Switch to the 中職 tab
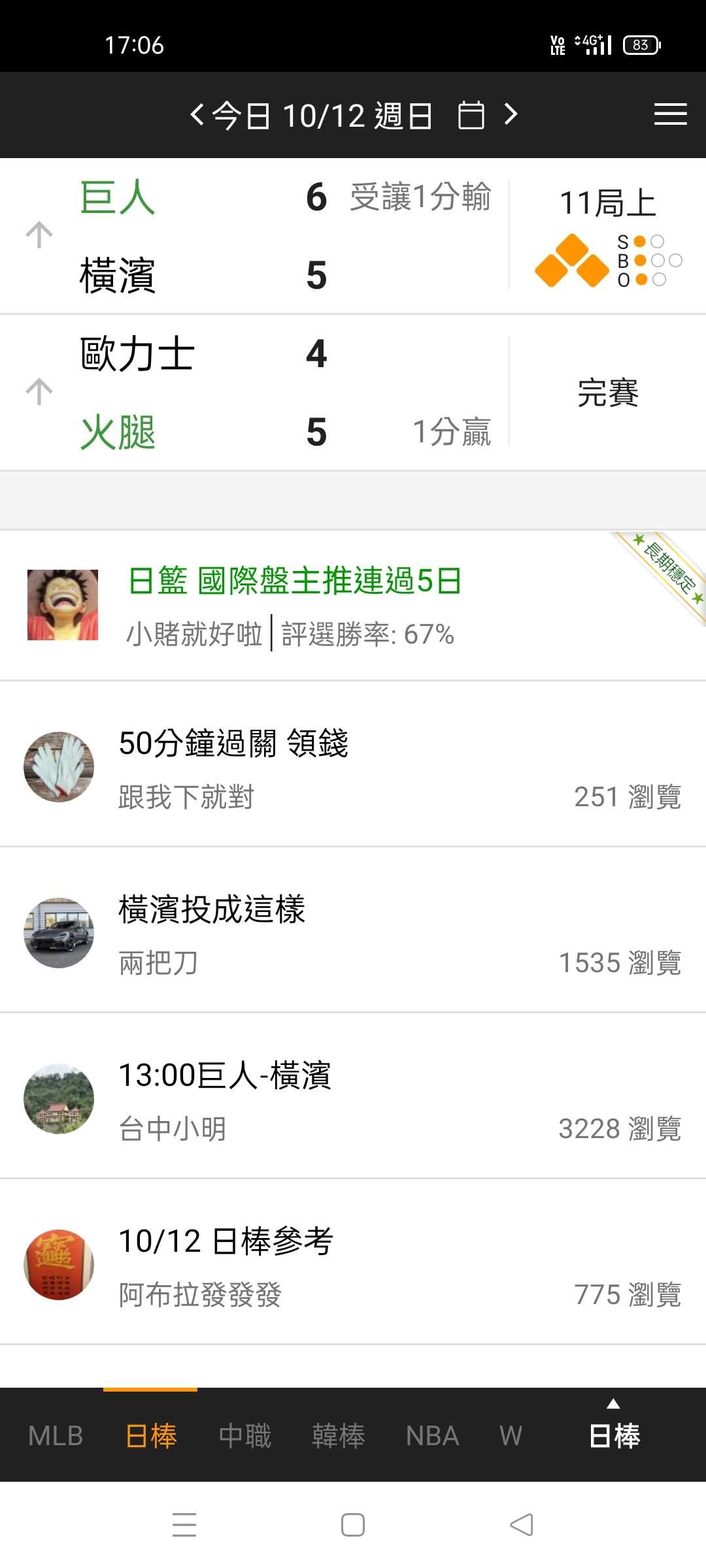The height and width of the screenshot is (1568, 706). [x=245, y=1436]
